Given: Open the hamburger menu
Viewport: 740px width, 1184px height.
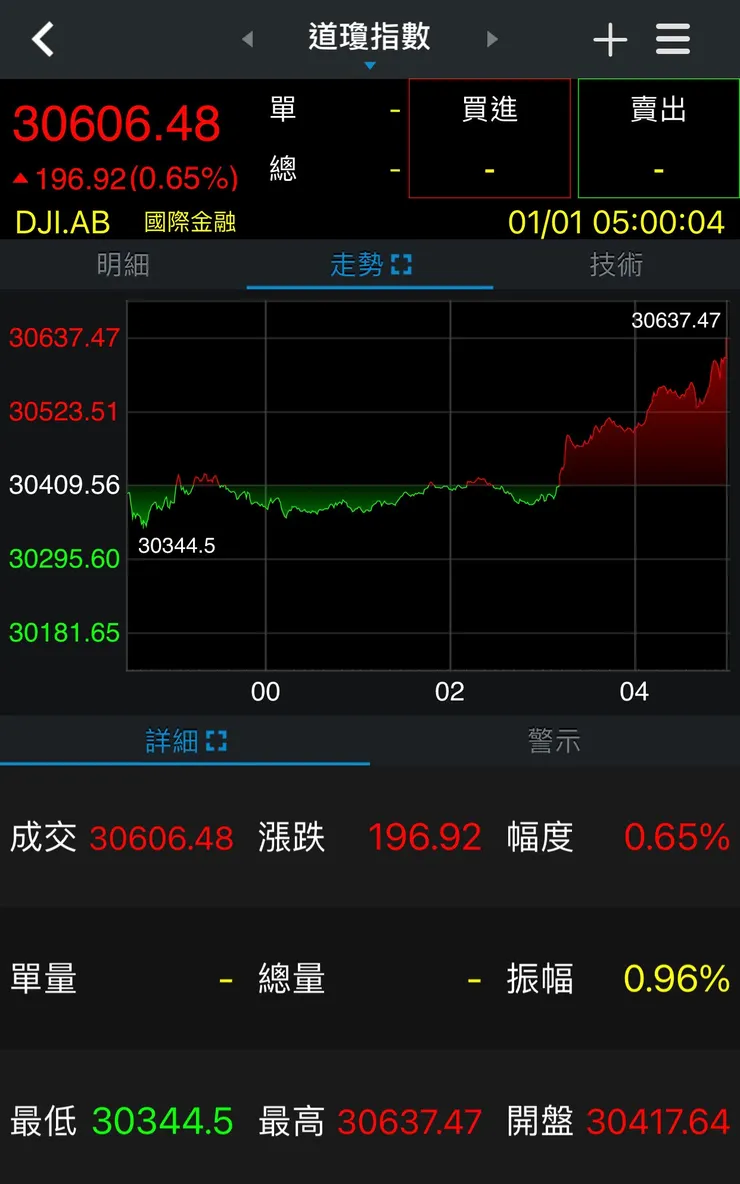Looking at the screenshot, I should coord(672,38).
